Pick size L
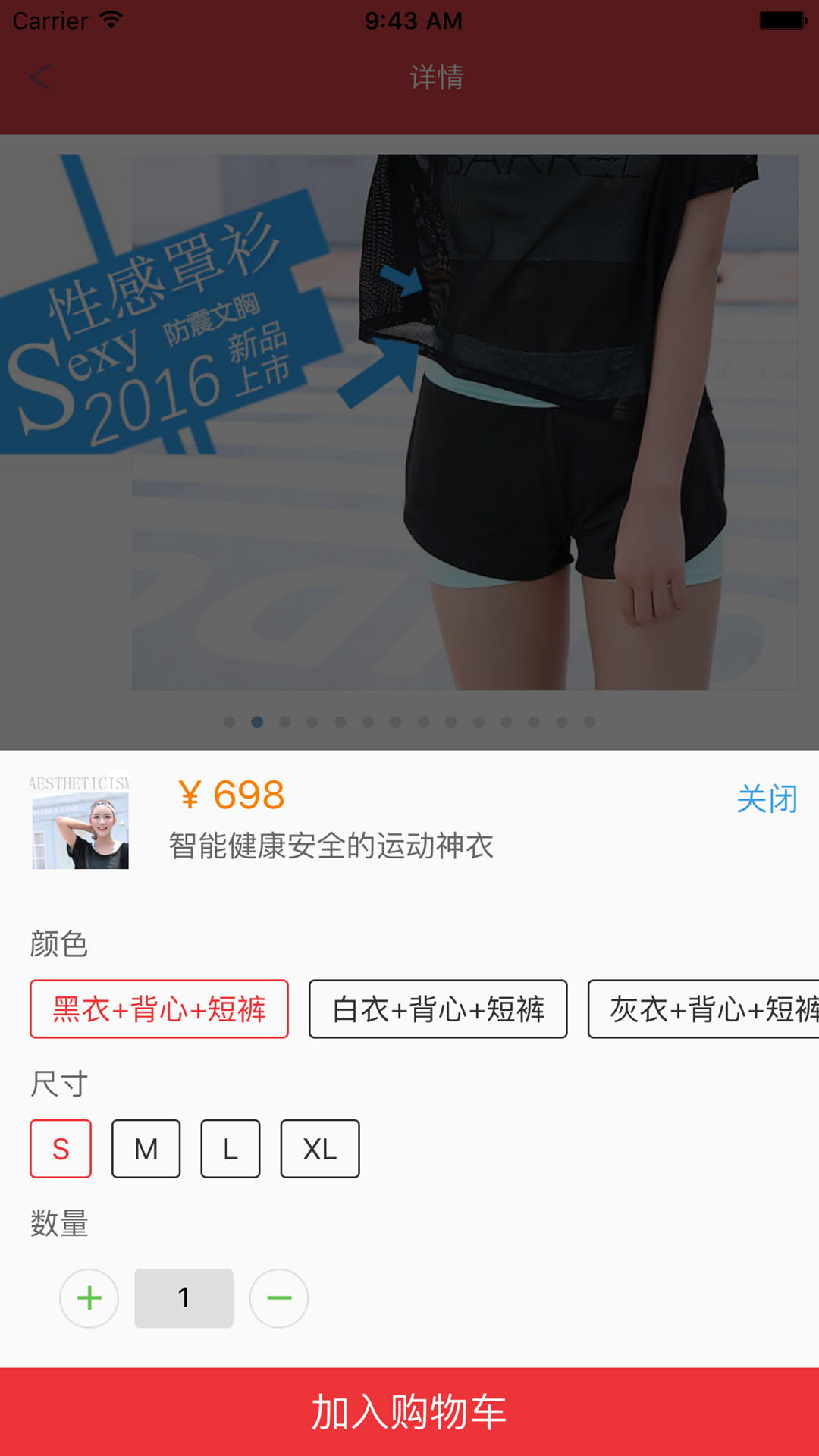 (x=231, y=1149)
